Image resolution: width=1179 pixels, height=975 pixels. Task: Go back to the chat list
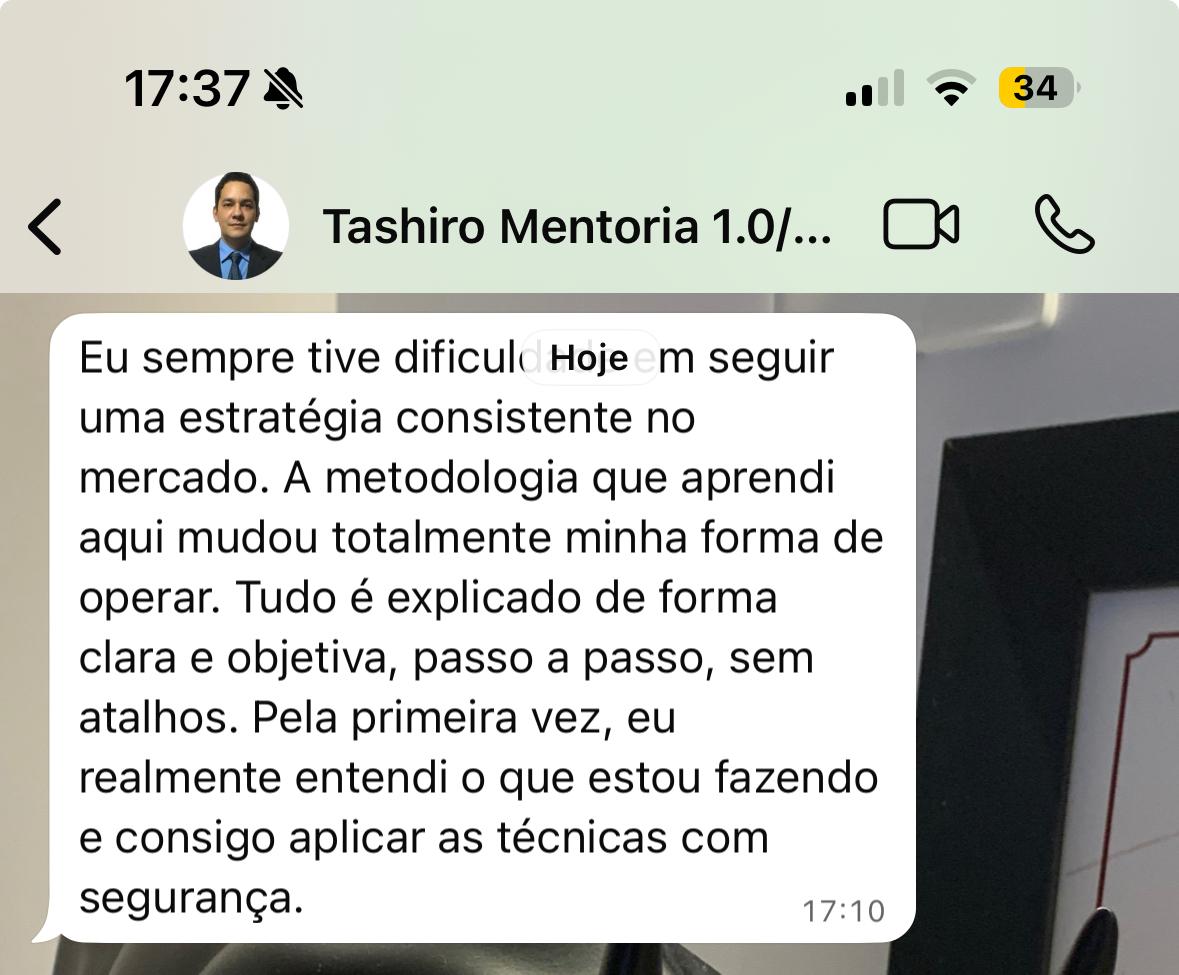(45, 227)
